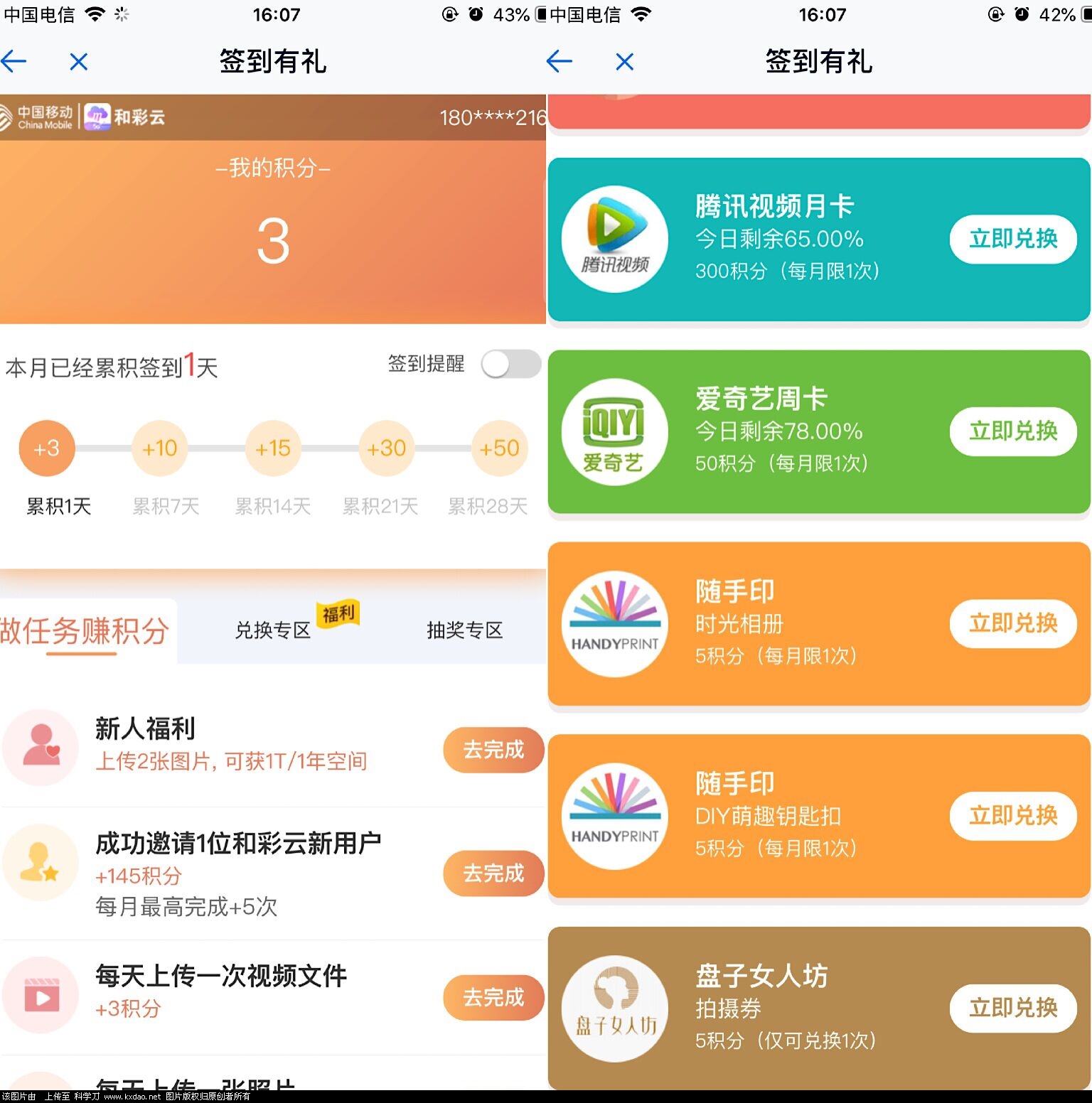Switch to the 抽奖专区 tab
The height and width of the screenshot is (1103, 1092).
click(464, 630)
